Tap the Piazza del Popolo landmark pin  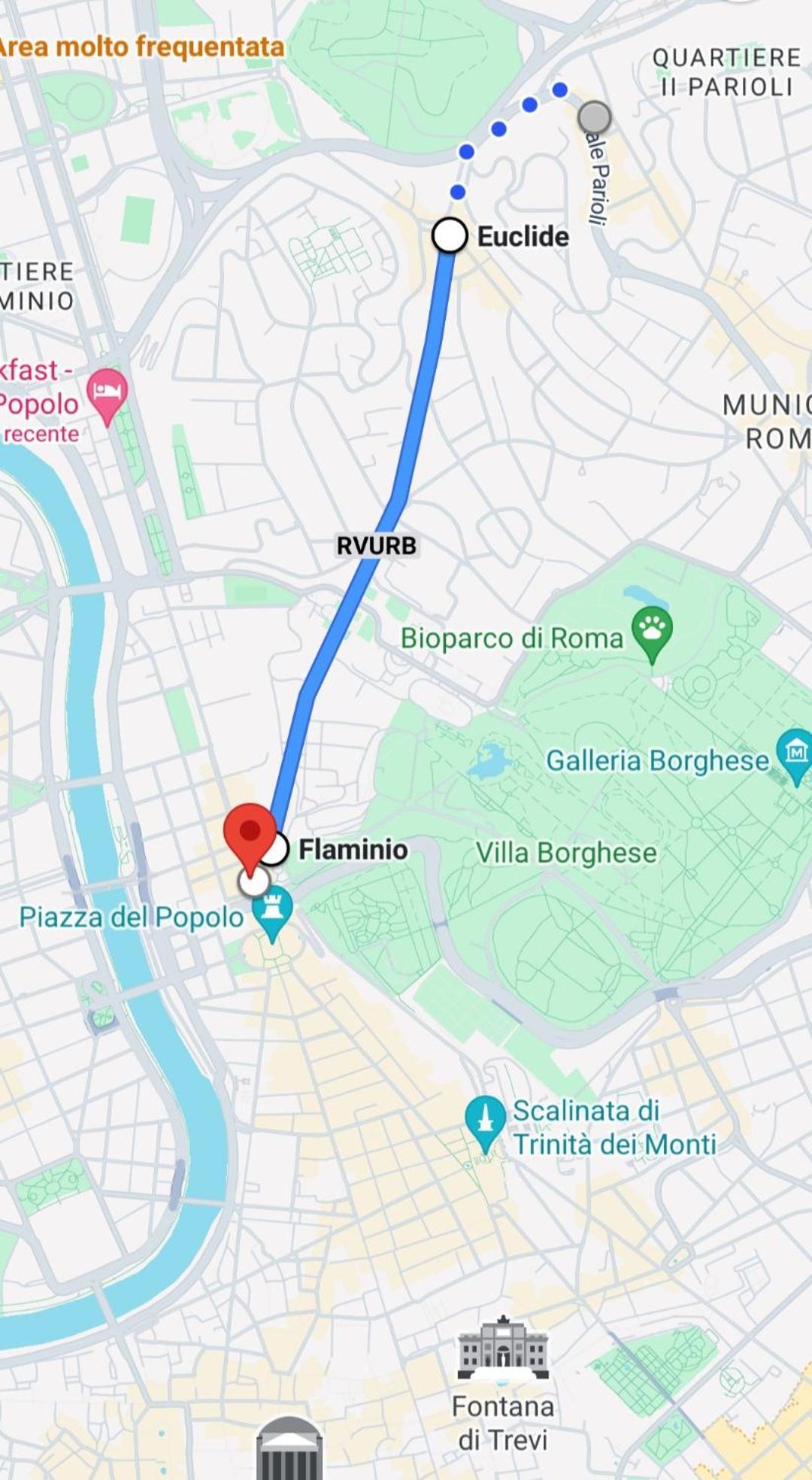click(271, 910)
